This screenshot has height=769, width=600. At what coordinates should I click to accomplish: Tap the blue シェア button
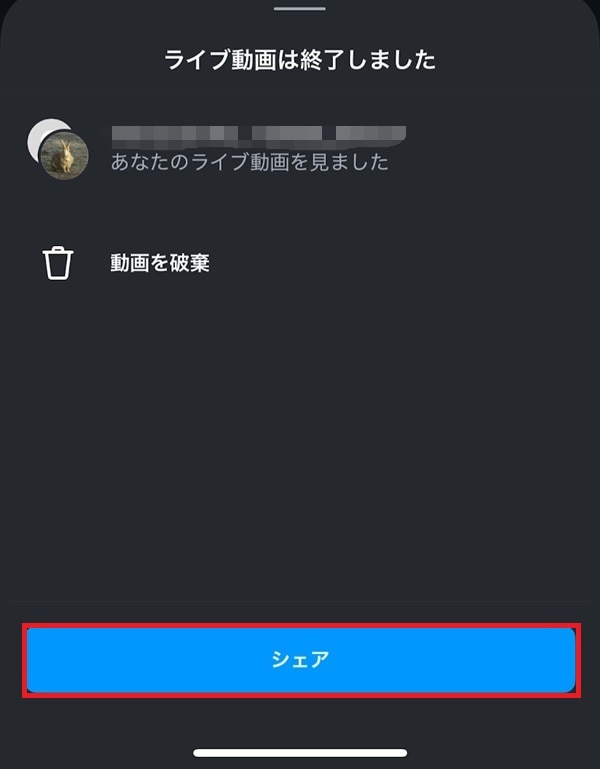pyautogui.click(x=300, y=660)
